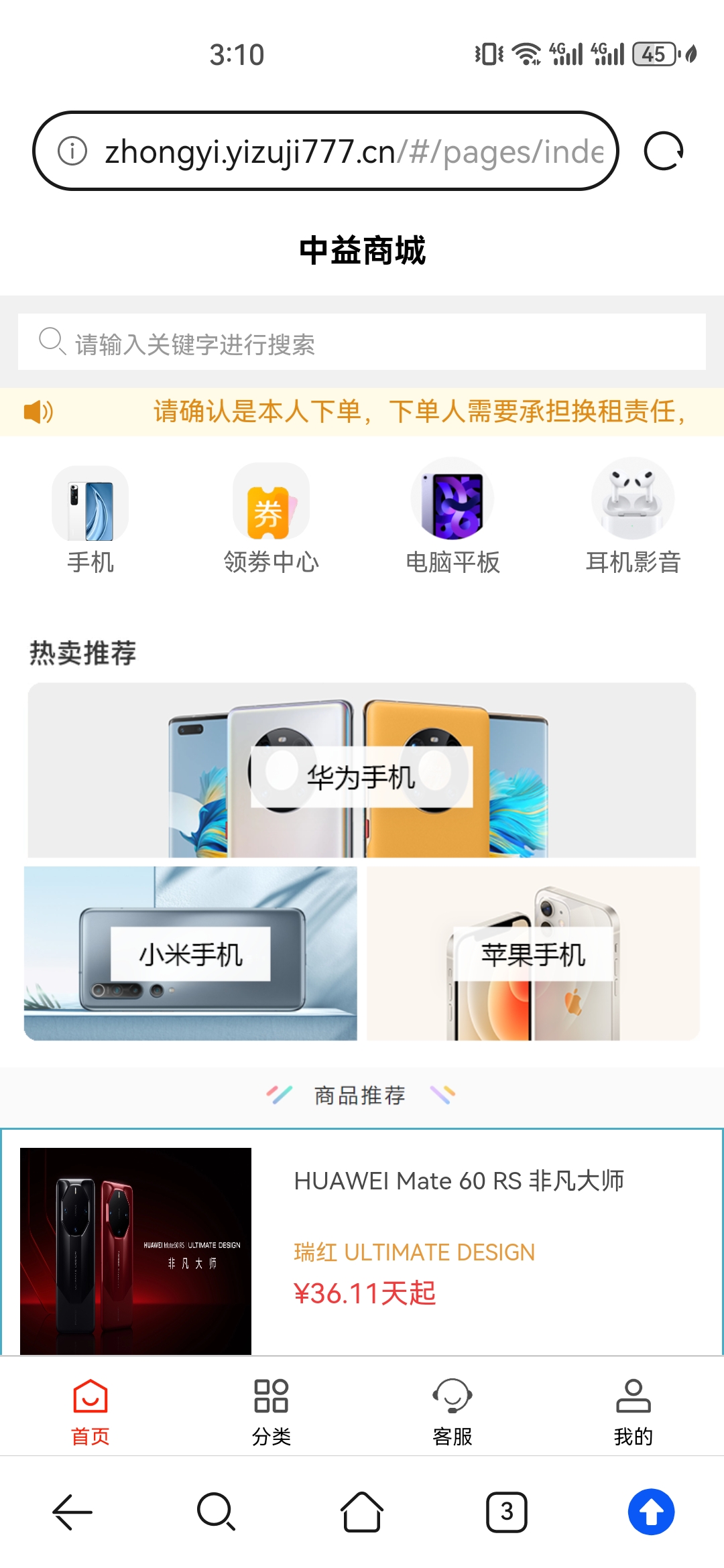Open the 苹果手机 tile
The width and height of the screenshot is (724, 1568).
pyautogui.click(x=533, y=954)
